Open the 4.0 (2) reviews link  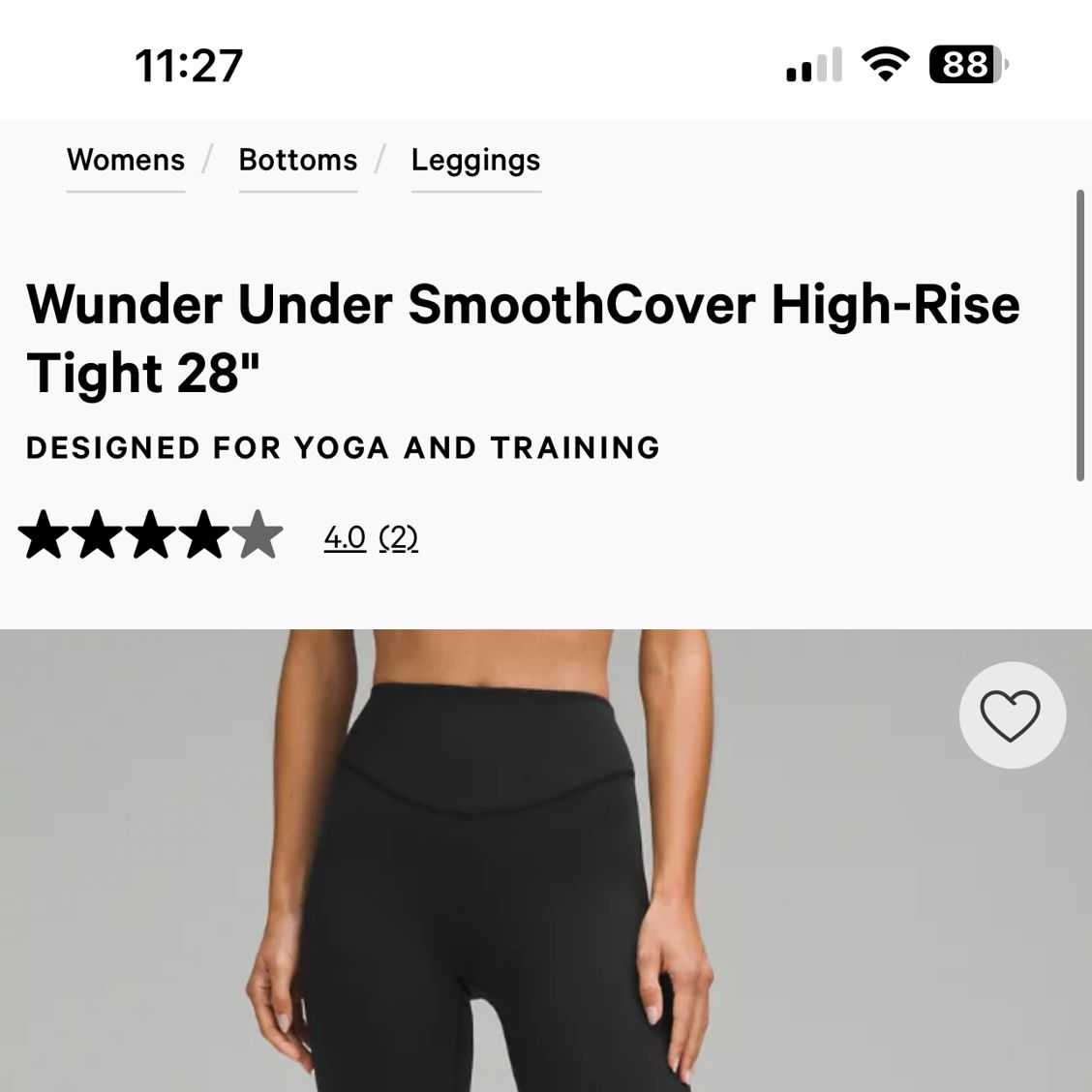point(371,537)
